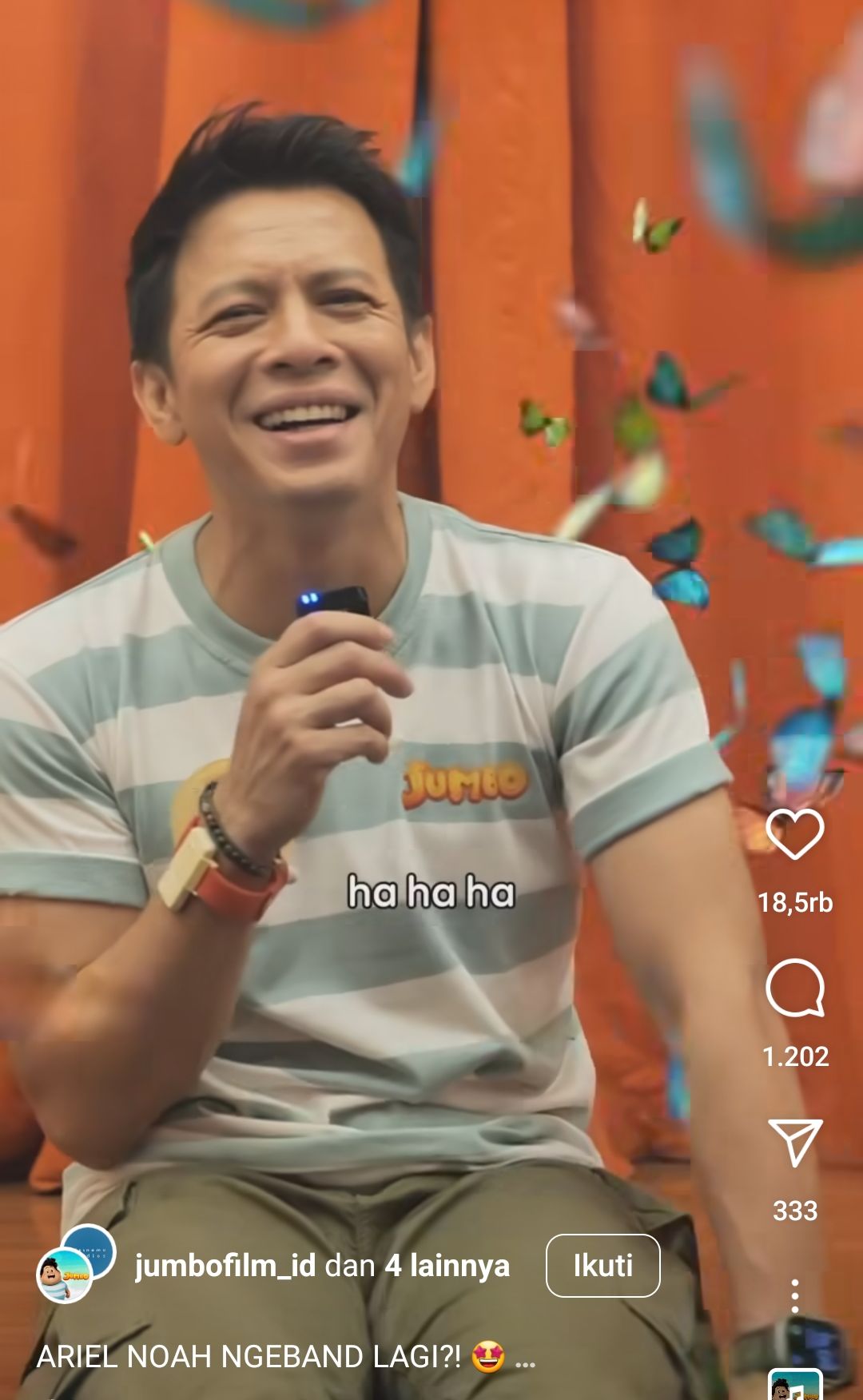Open the jumbofilm_id profile name

coord(225,1266)
